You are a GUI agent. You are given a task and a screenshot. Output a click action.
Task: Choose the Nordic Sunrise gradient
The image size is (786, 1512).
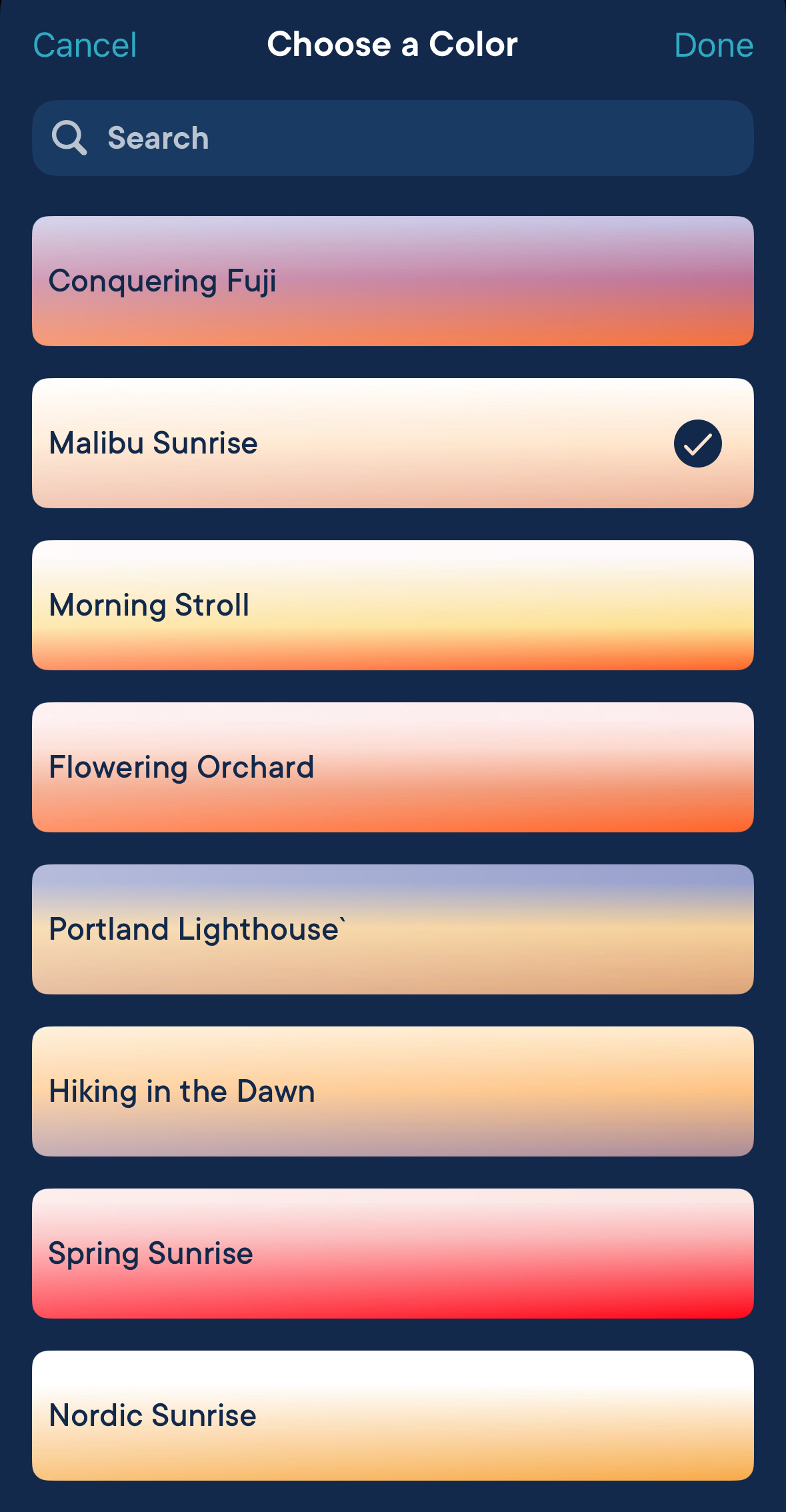393,1415
